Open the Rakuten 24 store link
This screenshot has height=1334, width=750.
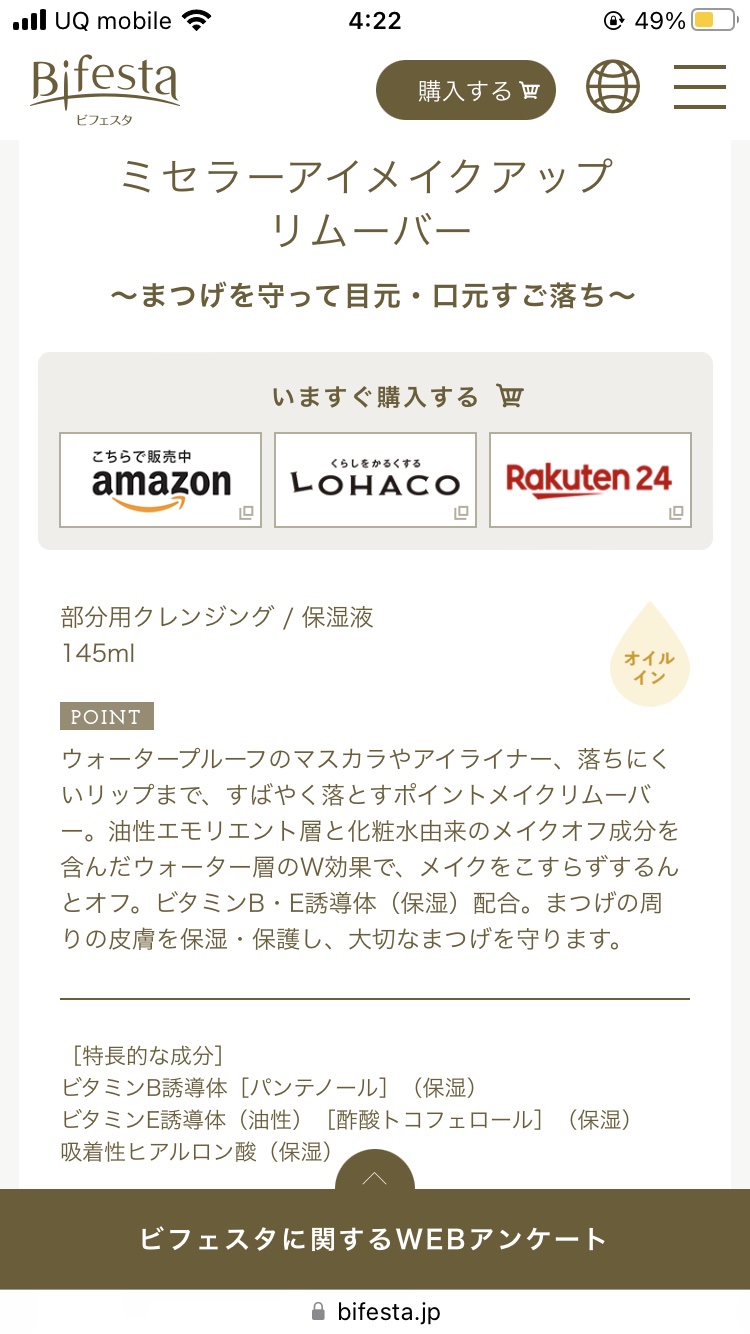(590, 480)
